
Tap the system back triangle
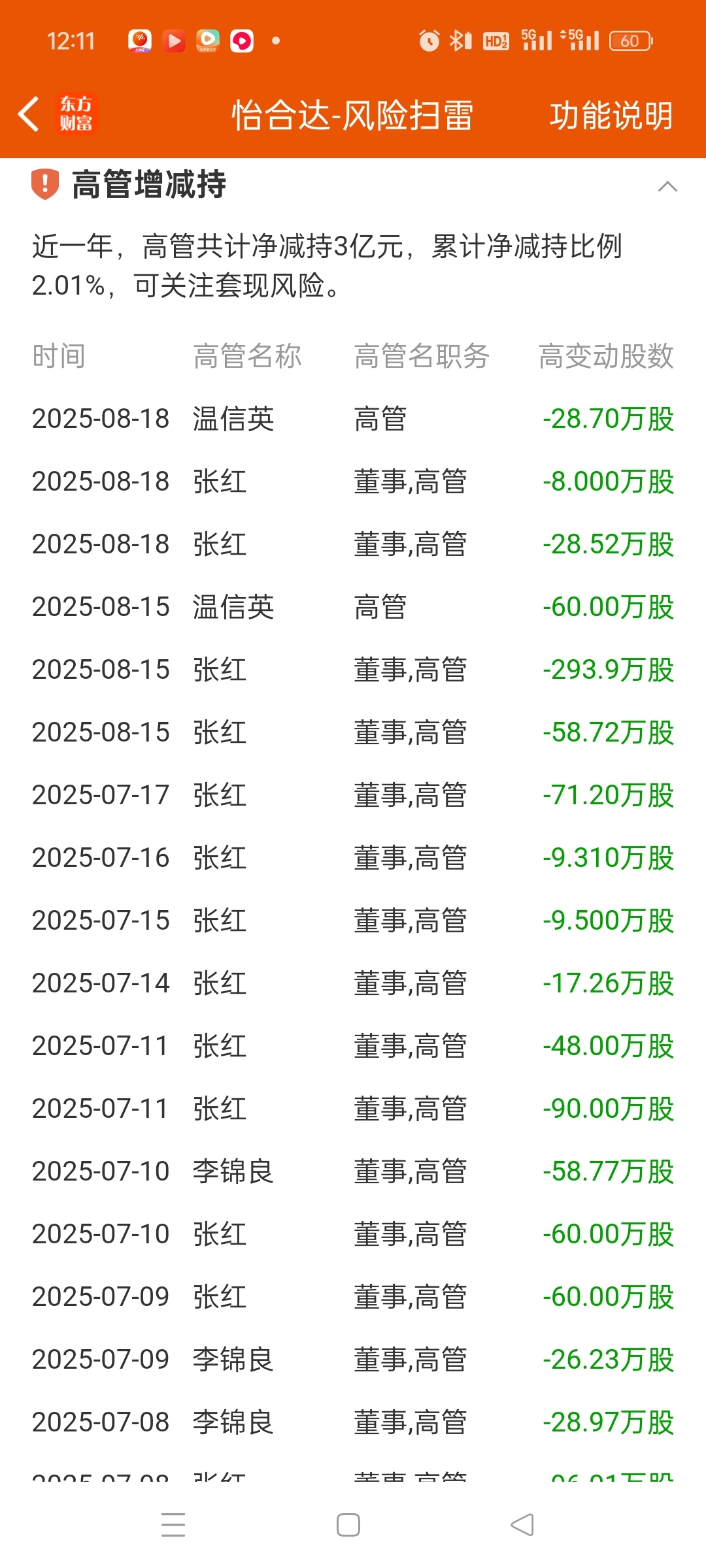click(522, 1525)
